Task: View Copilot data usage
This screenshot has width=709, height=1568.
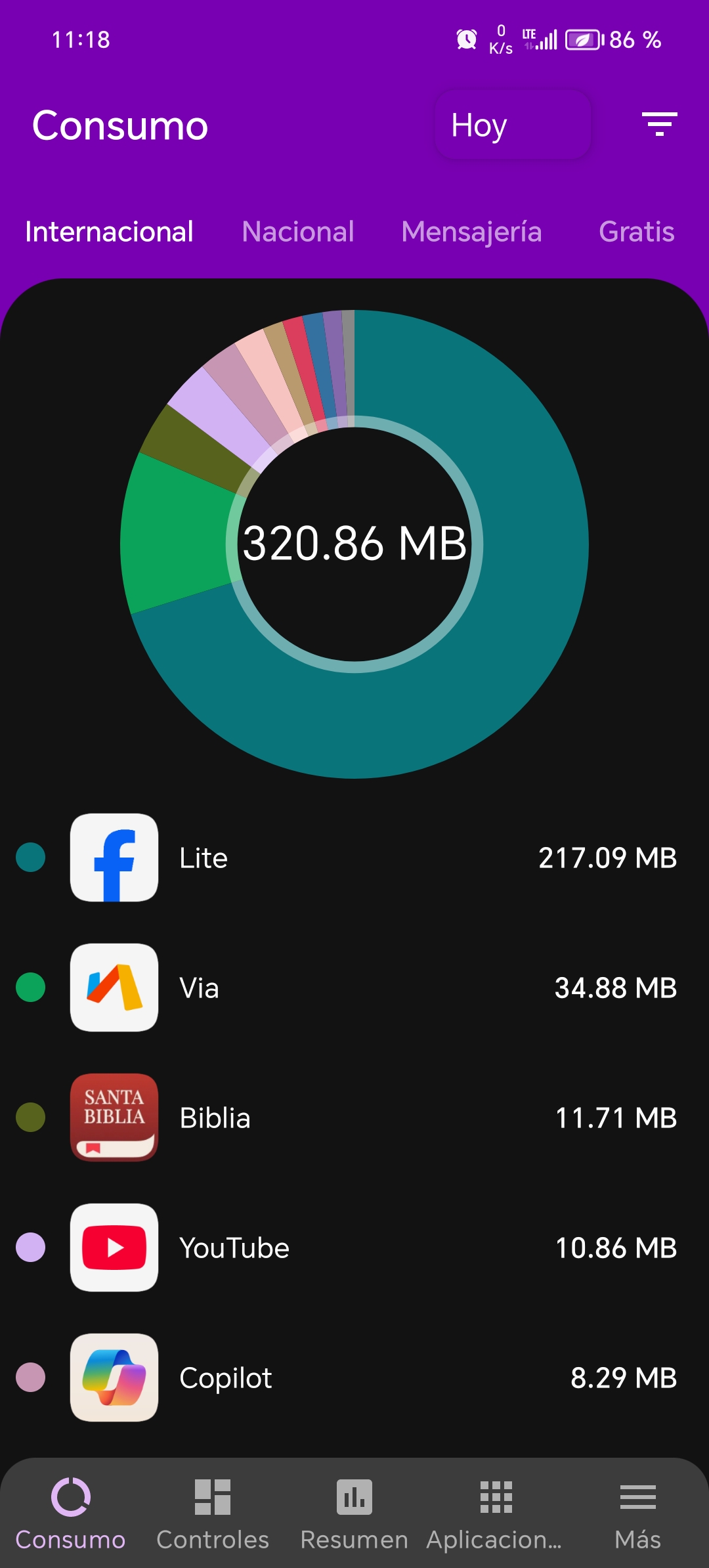Action: pyautogui.click(x=354, y=1378)
